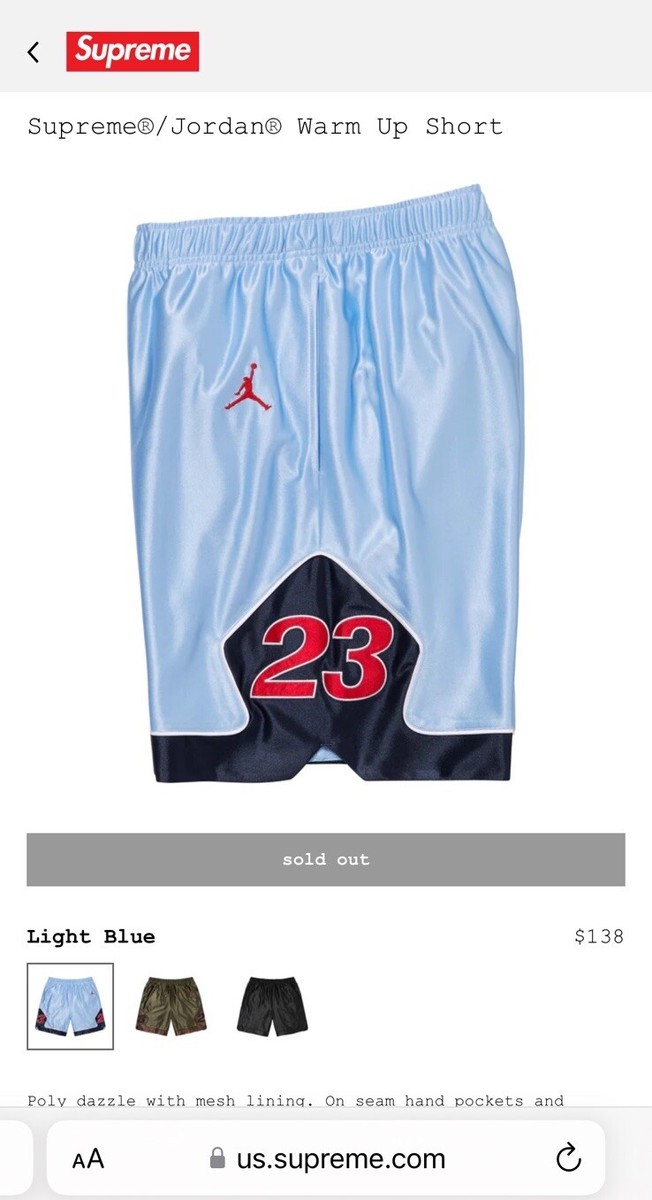Reload the page in Safari
652x1200 pixels.
568,1158
